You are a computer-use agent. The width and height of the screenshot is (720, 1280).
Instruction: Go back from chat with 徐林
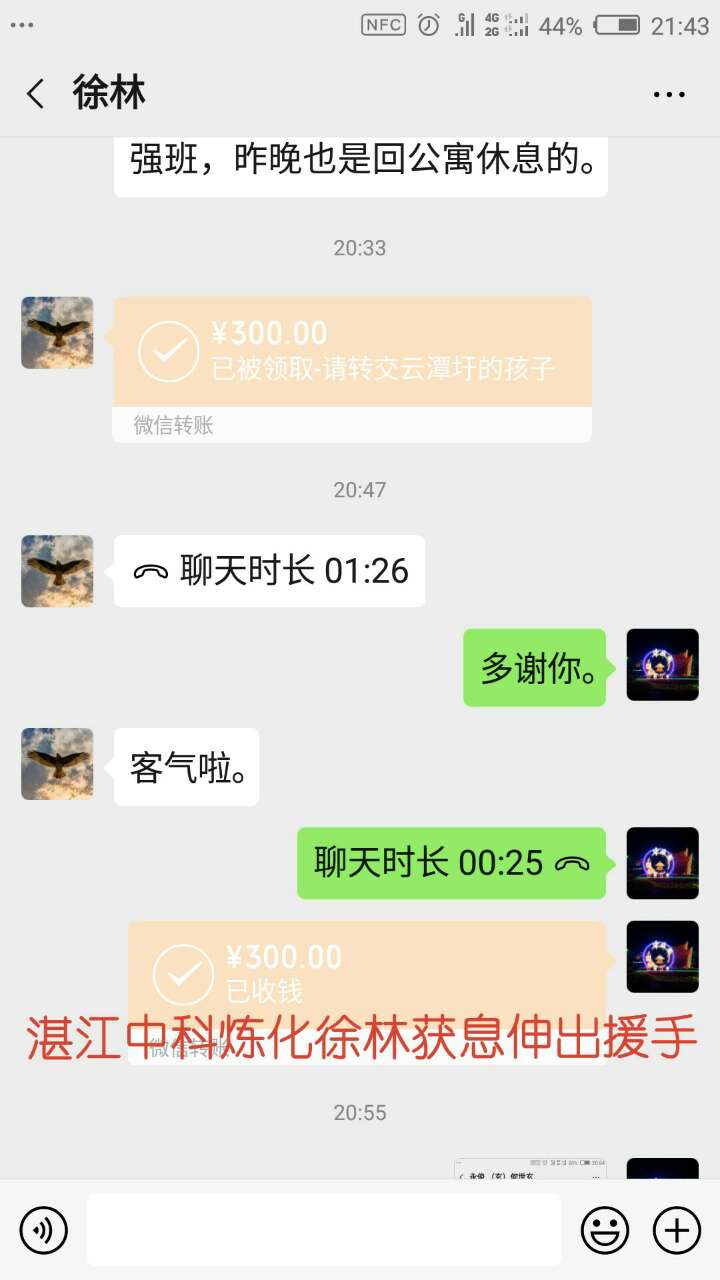tap(36, 94)
